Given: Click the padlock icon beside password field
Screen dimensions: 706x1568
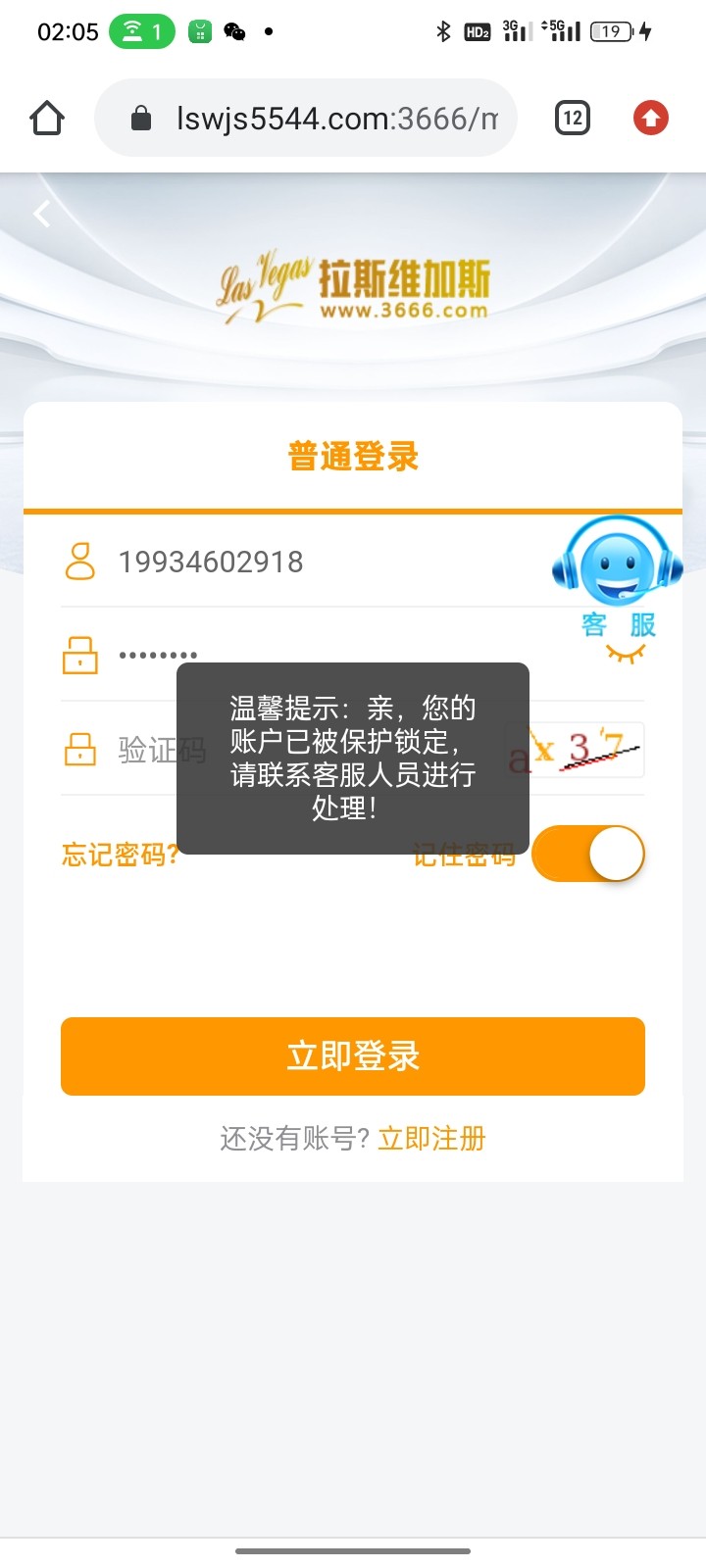Looking at the screenshot, I should 81,654.
